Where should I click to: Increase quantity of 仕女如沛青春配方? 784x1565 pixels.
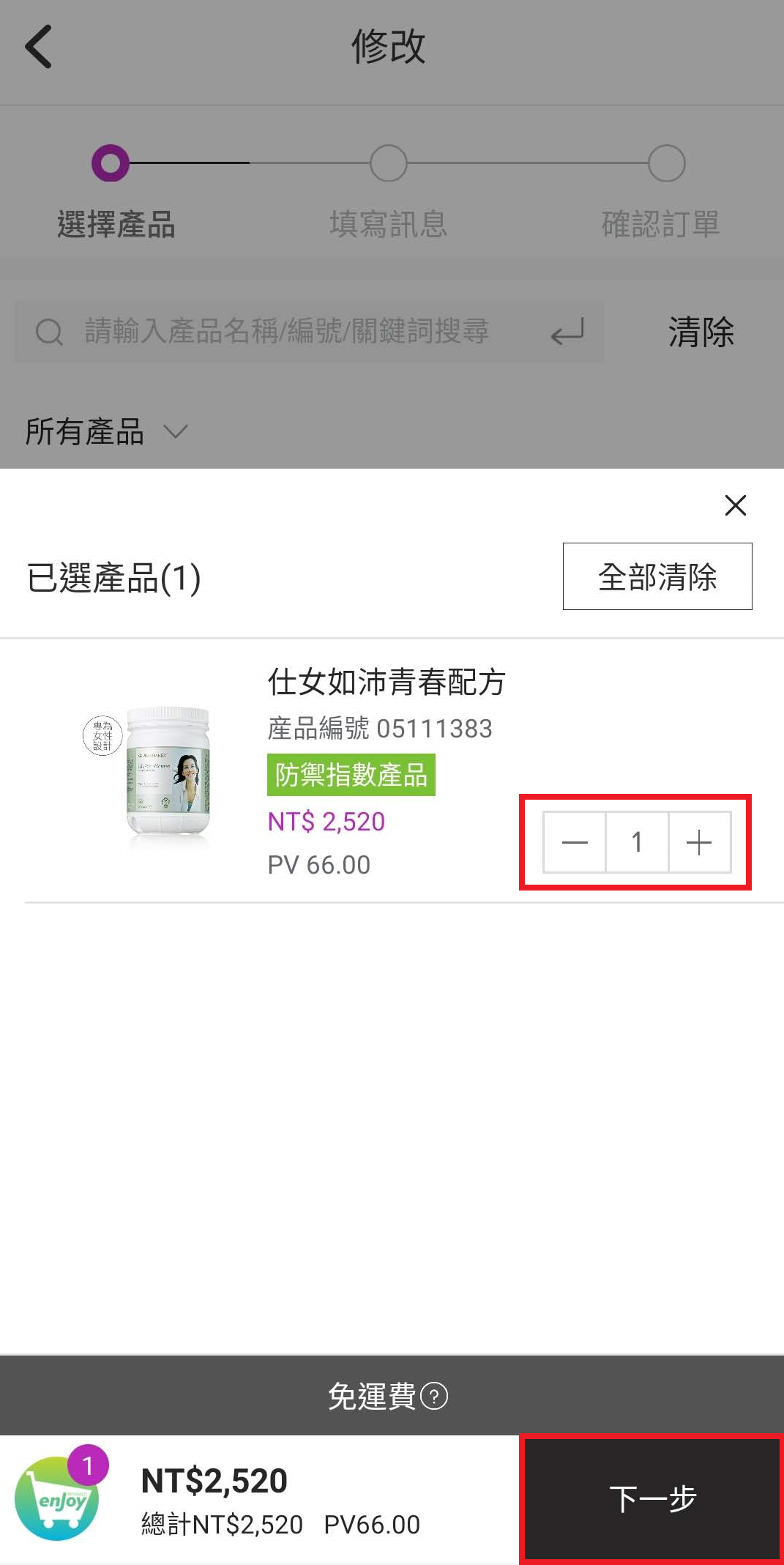[699, 842]
